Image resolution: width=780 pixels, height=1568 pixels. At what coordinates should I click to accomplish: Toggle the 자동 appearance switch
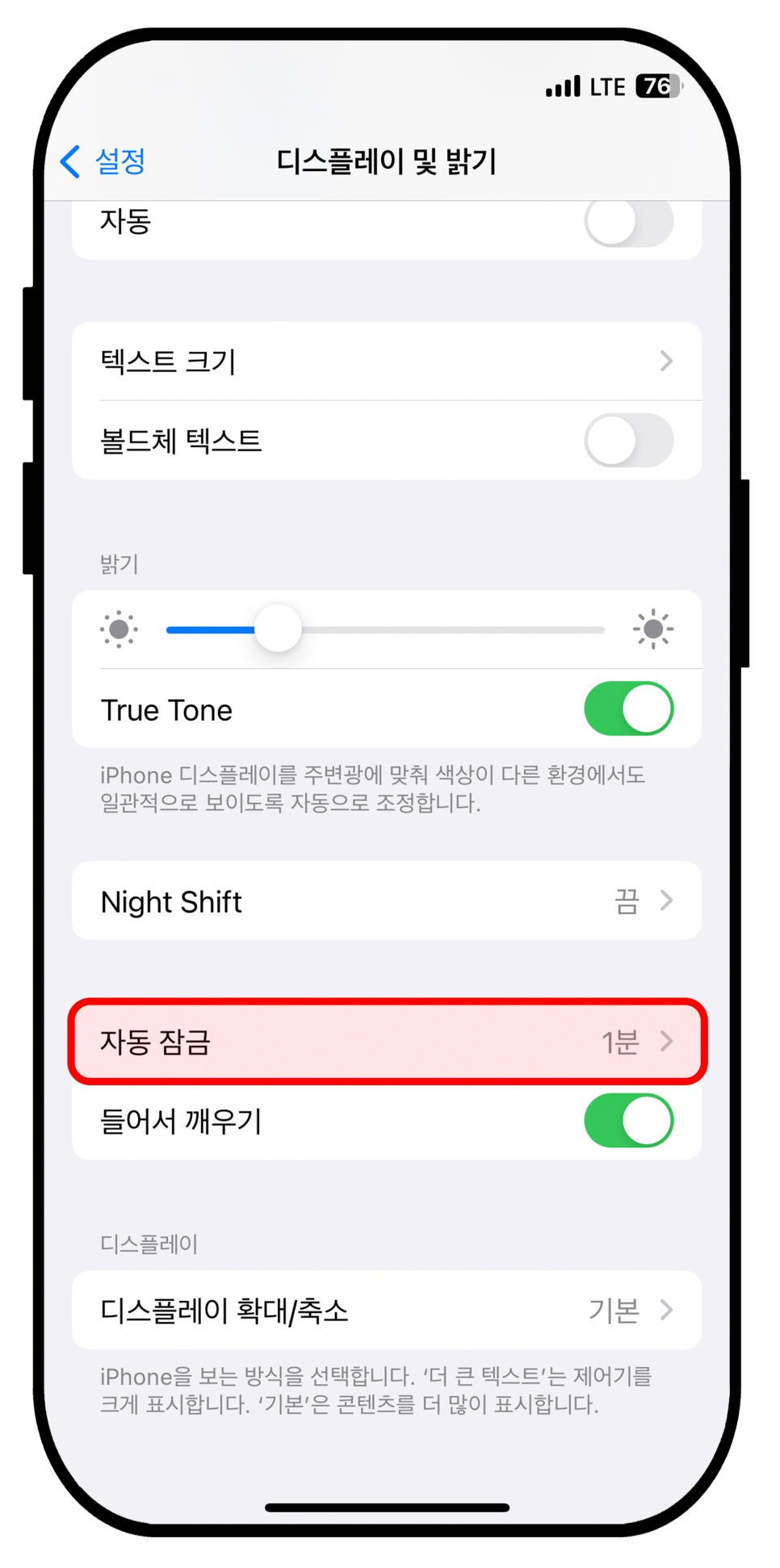[629, 221]
